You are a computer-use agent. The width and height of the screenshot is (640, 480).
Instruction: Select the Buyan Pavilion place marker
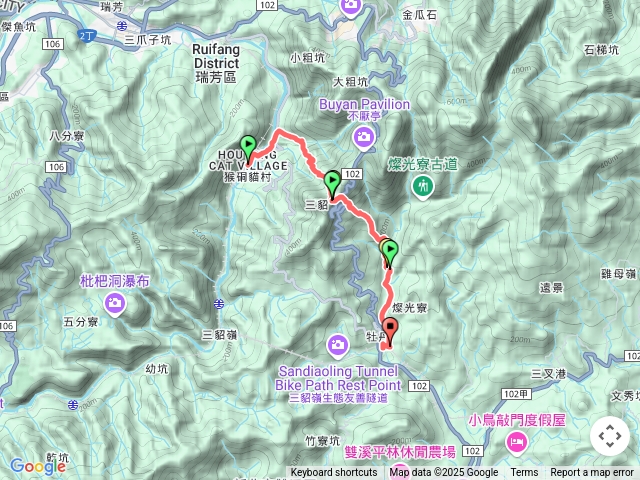click(366, 136)
